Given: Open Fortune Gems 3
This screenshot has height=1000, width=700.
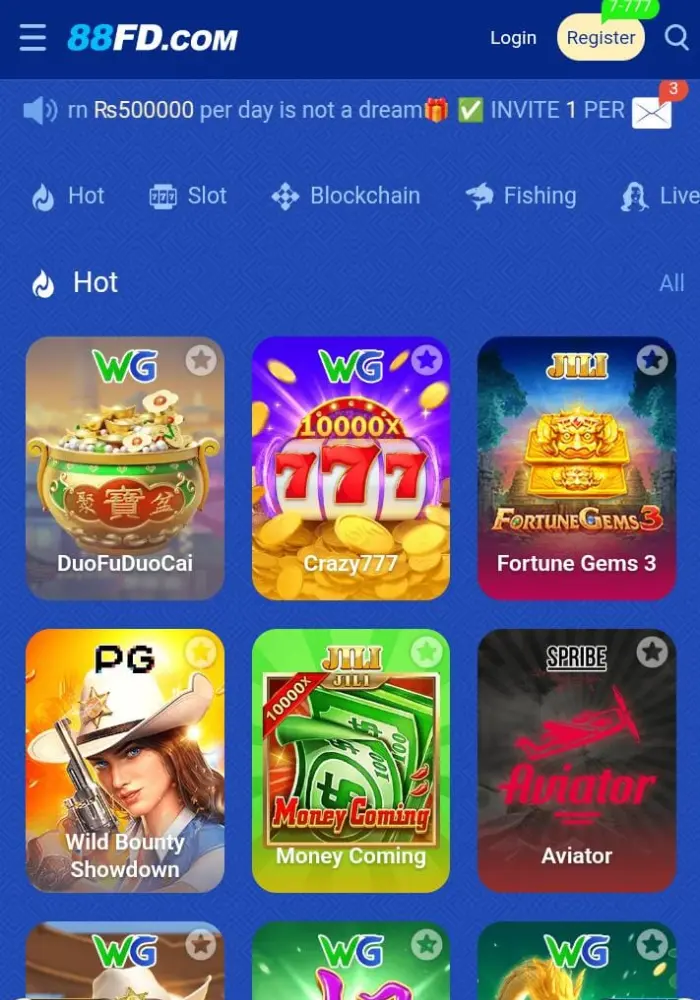Looking at the screenshot, I should 576,470.
